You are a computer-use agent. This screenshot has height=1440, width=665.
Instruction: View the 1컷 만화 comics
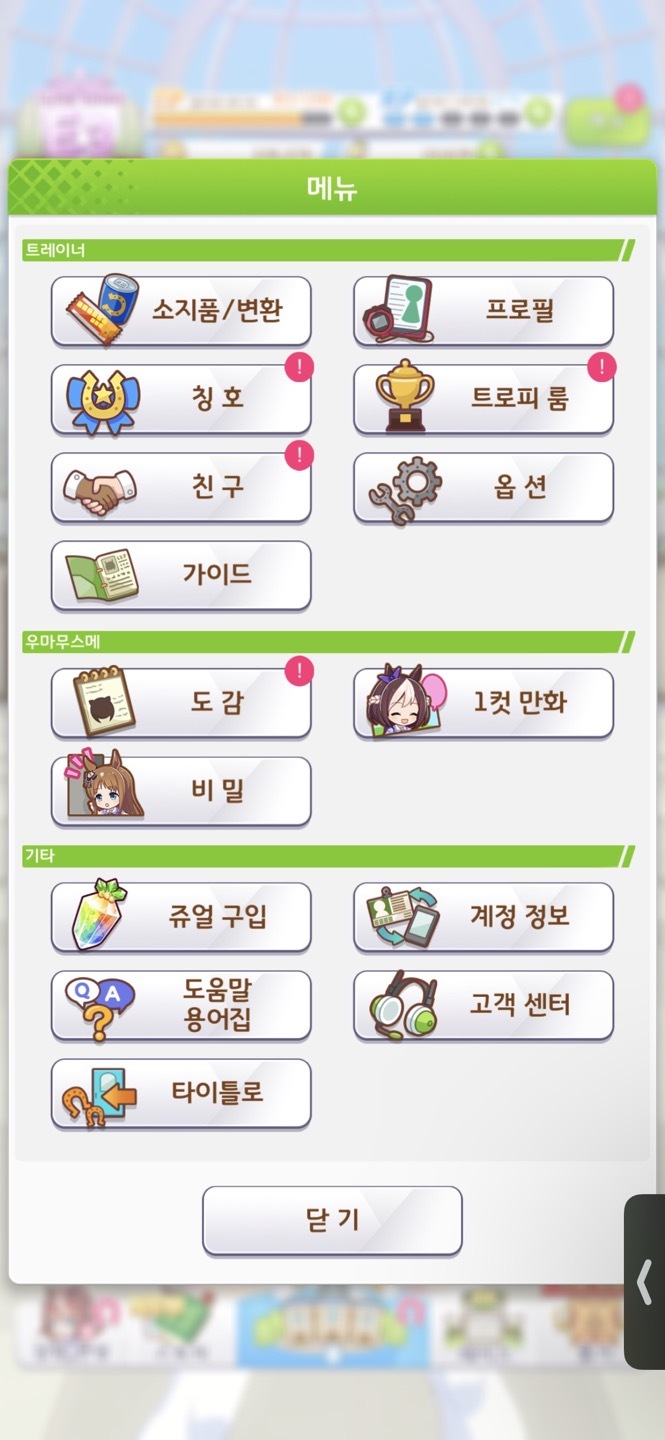pos(483,703)
